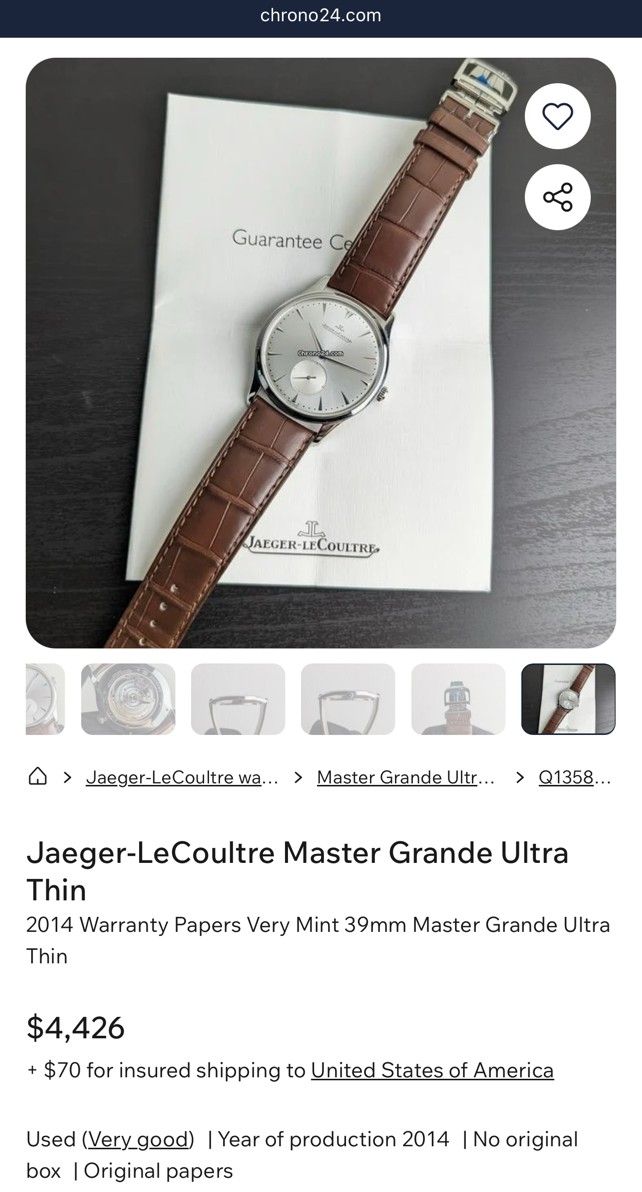Change shipping country United States of America

click(x=432, y=1070)
